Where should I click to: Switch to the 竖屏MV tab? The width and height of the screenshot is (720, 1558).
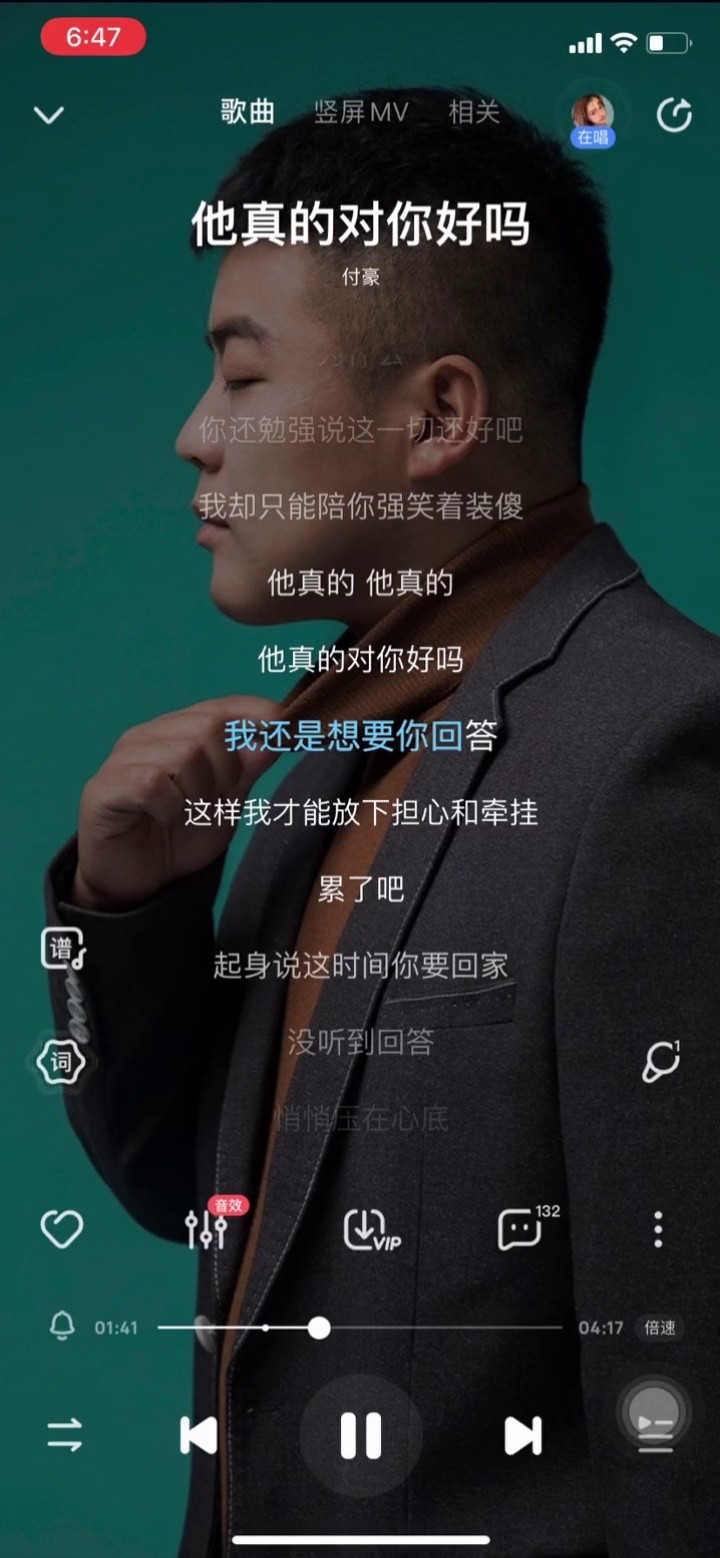point(362,113)
